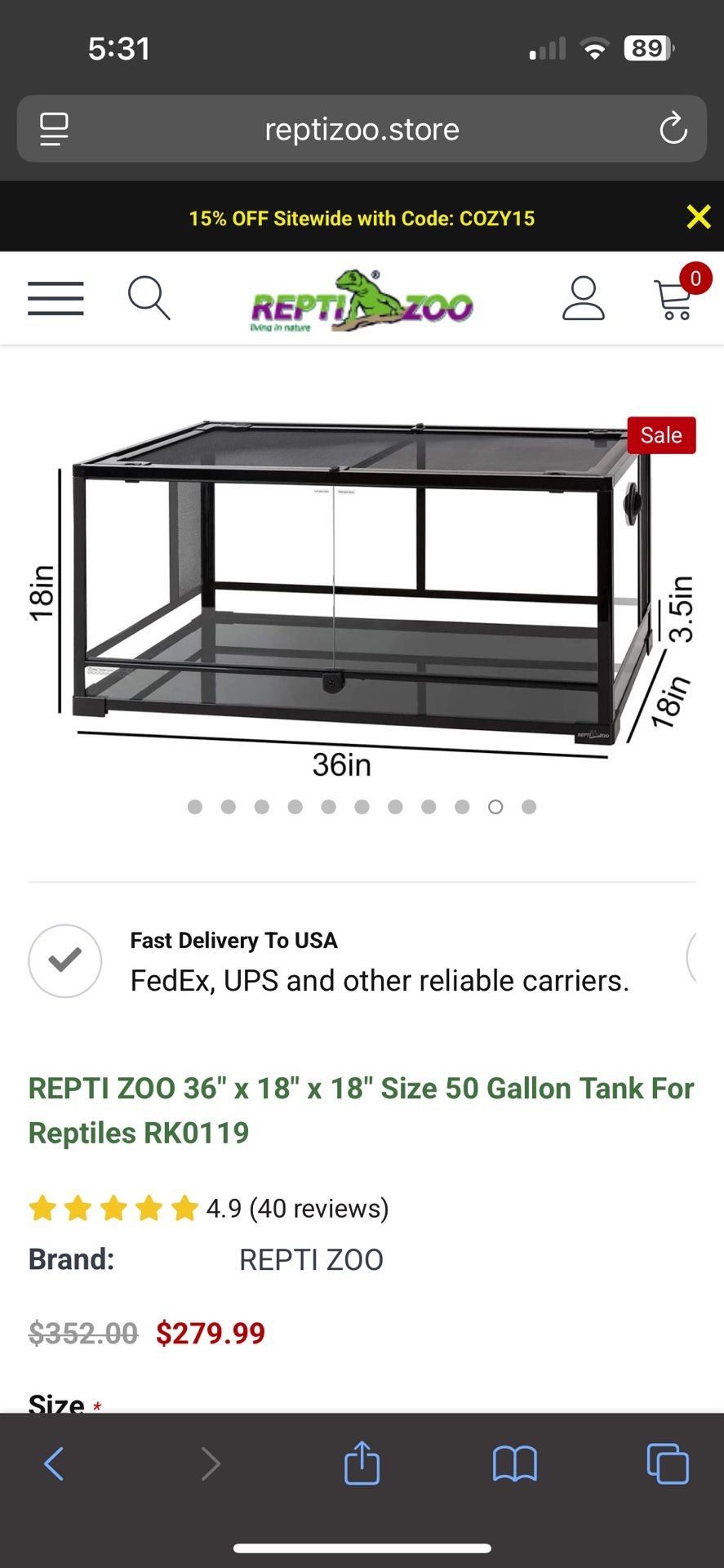
Task: Open the hamburger navigation menu
Action: click(x=55, y=298)
